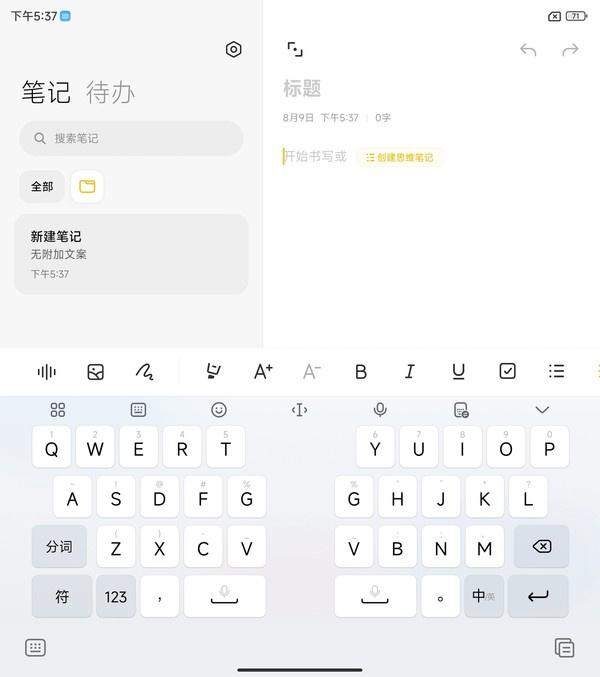This screenshot has width=600, height=677.
Task: Open the notes settings gear
Action: pos(233,50)
